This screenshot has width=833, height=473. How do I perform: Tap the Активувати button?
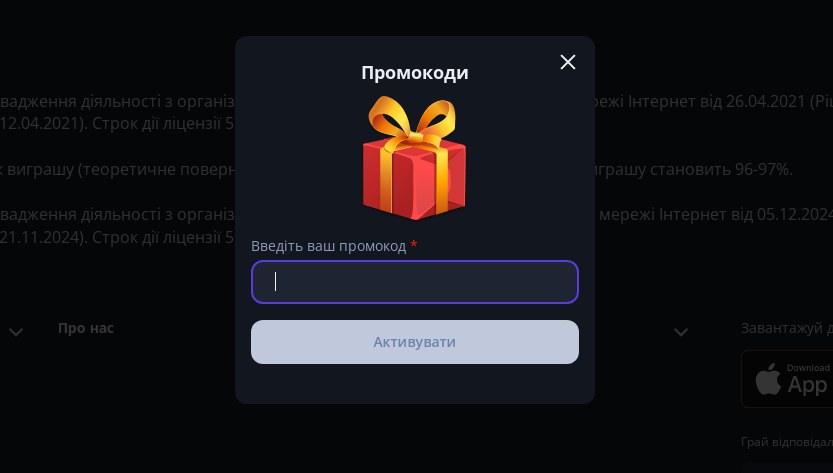[414, 342]
